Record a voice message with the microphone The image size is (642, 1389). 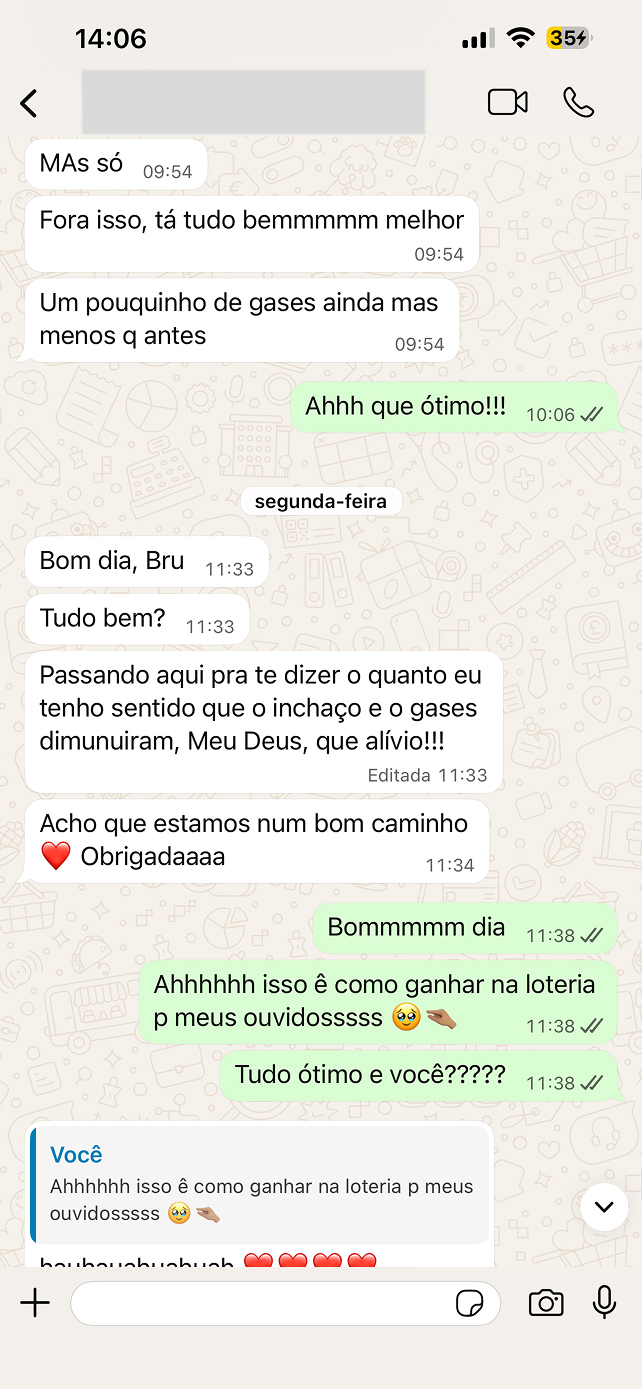604,1302
